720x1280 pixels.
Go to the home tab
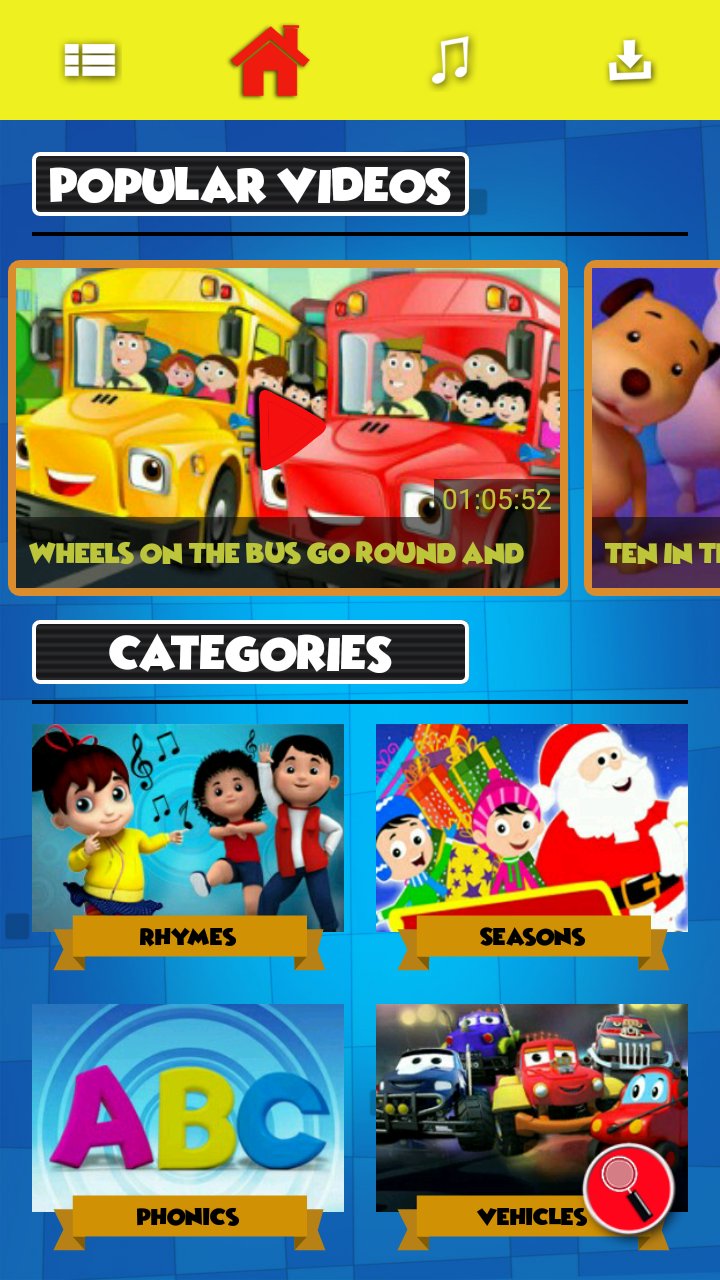point(269,60)
